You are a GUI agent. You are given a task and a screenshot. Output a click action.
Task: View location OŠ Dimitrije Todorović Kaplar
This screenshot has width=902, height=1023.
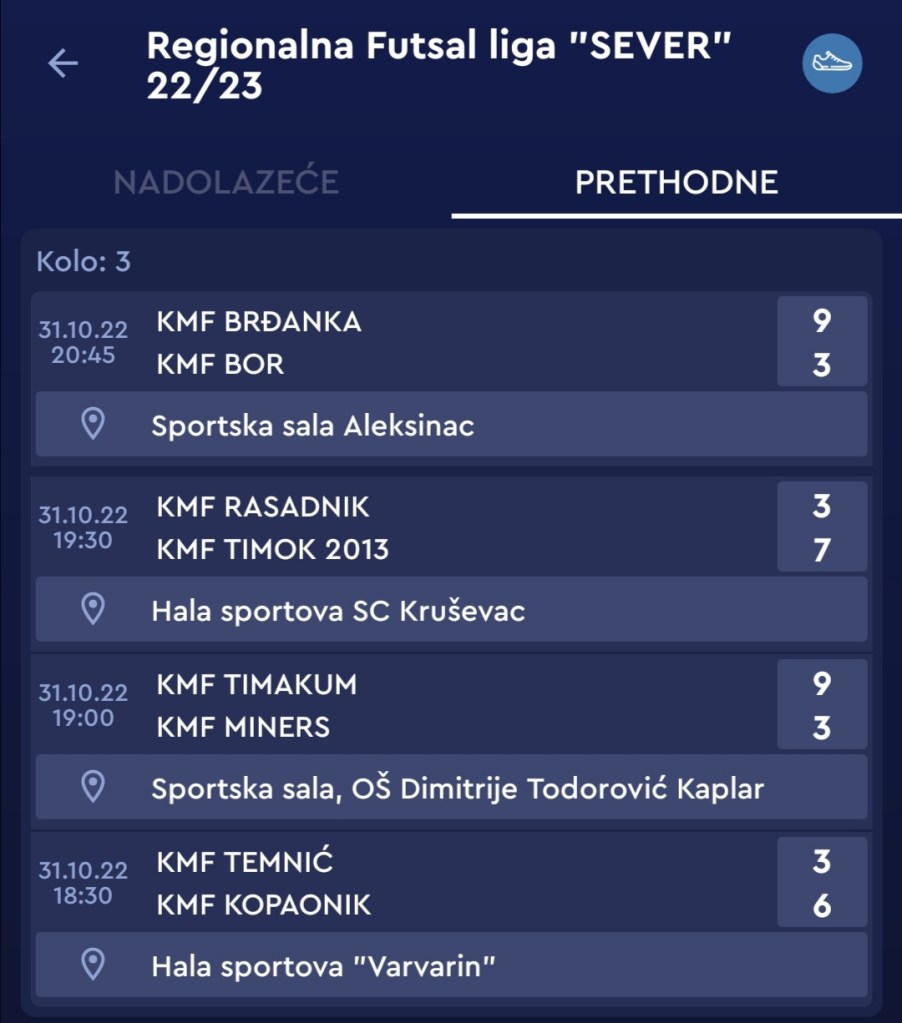coord(450,787)
